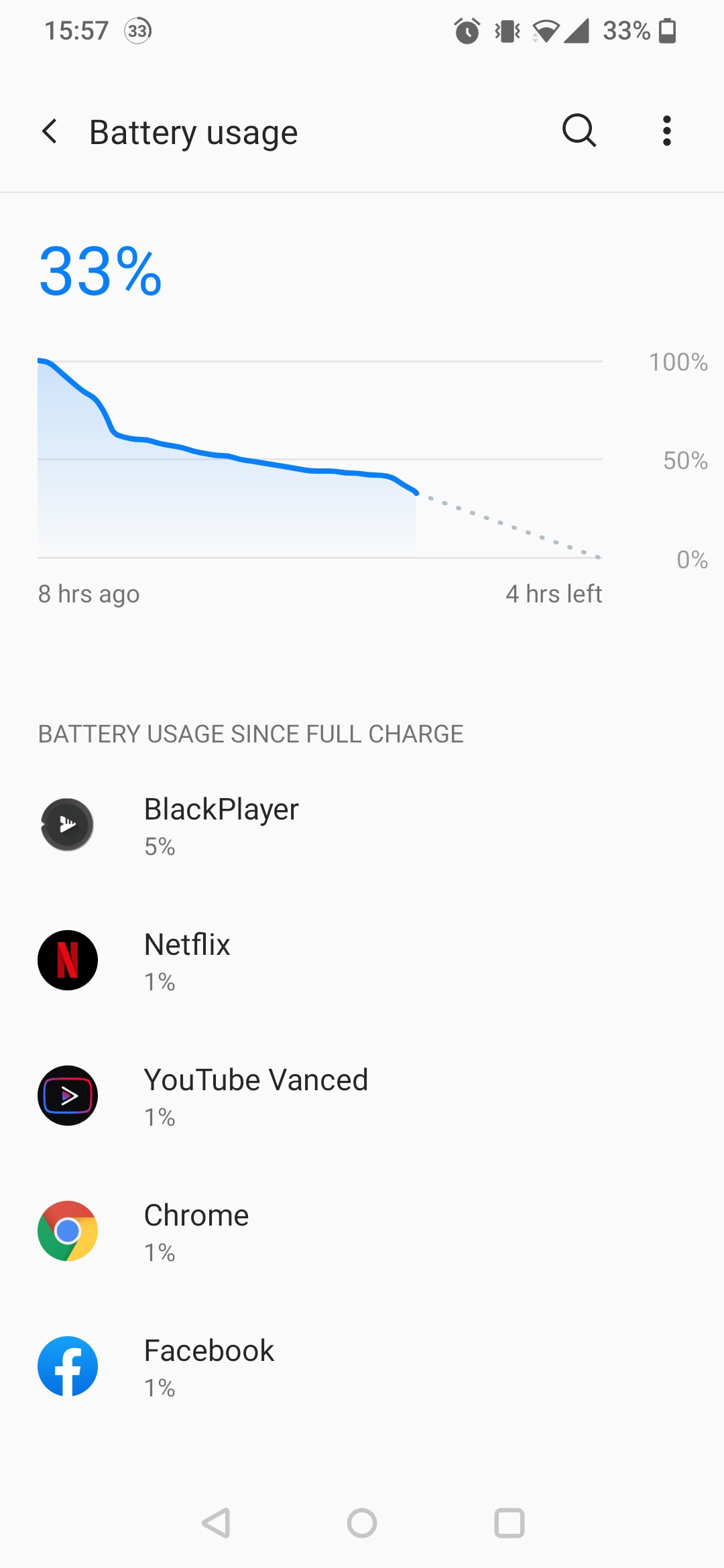The image size is (724, 1568).
Task: Open Facebook battery usage details
Action: 362,1367
